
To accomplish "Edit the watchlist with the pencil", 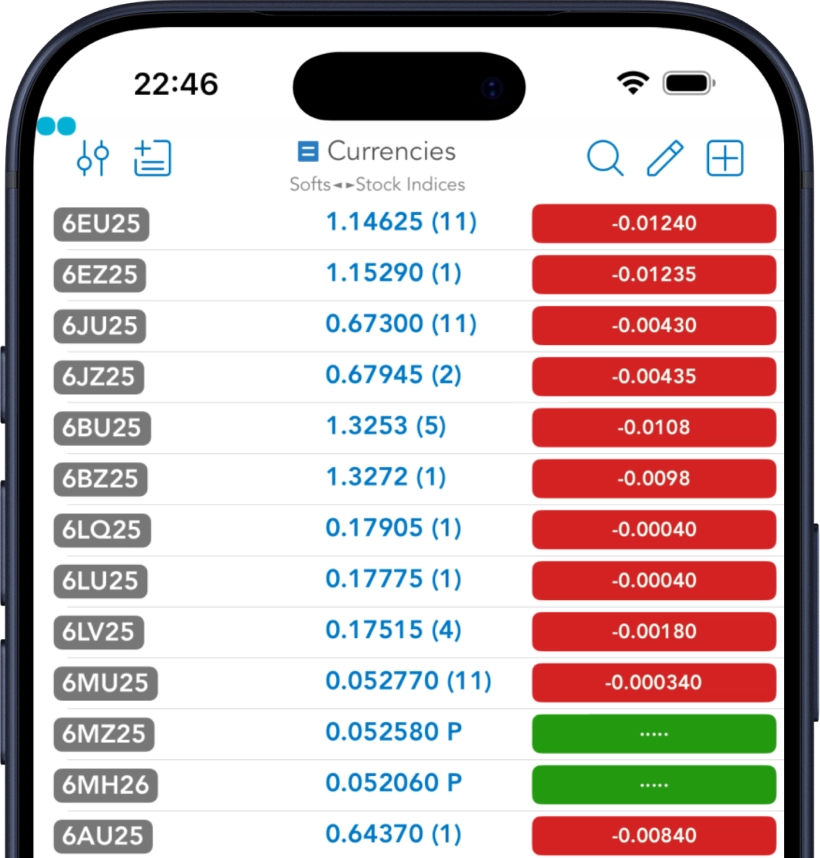I will coord(664,158).
